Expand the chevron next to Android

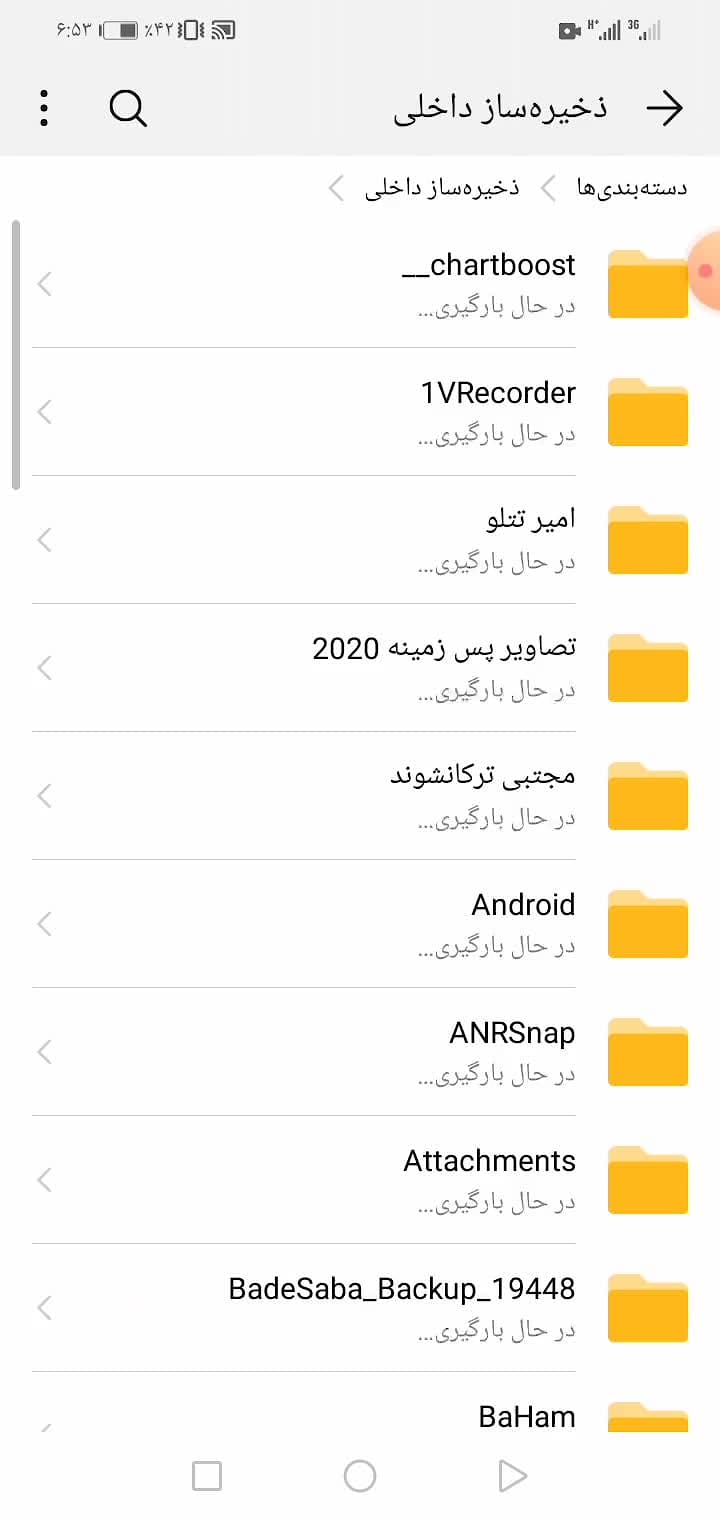coord(42,922)
